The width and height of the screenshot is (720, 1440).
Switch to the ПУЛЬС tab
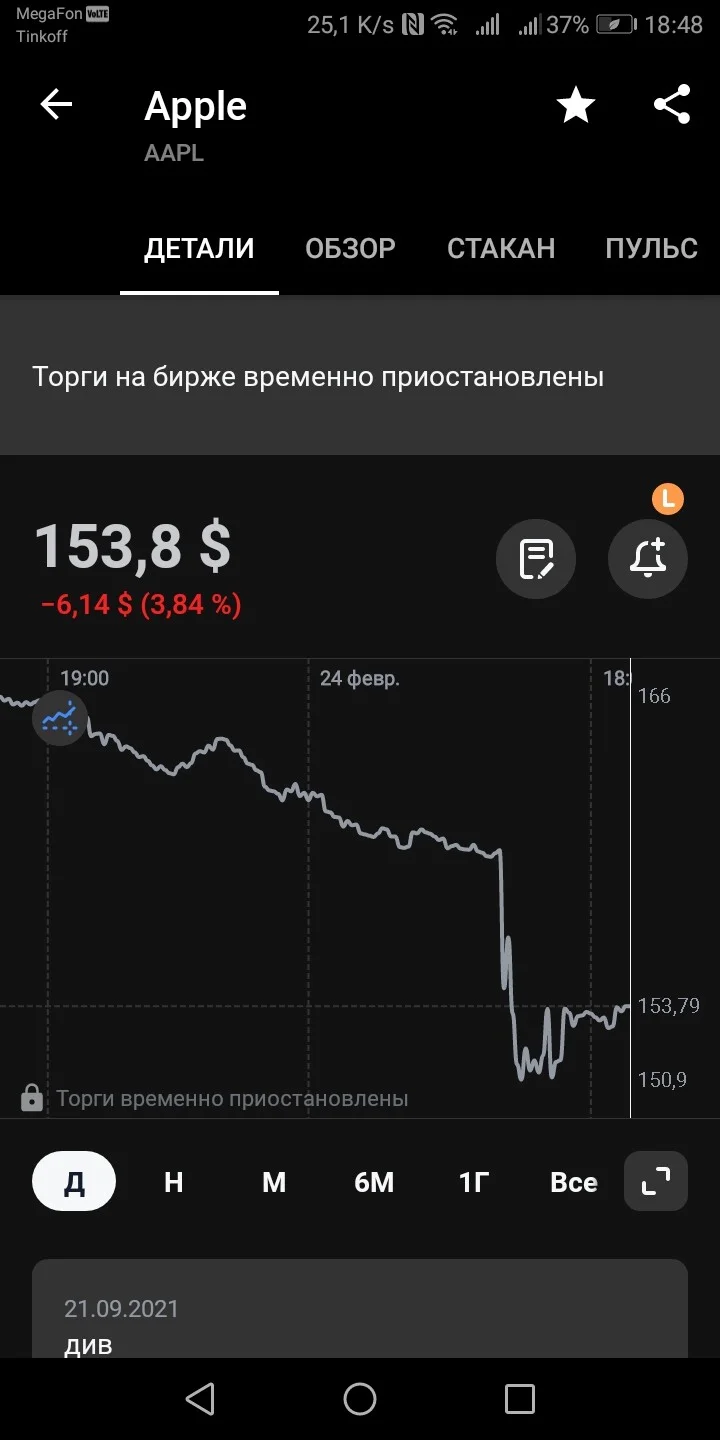point(651,248)
